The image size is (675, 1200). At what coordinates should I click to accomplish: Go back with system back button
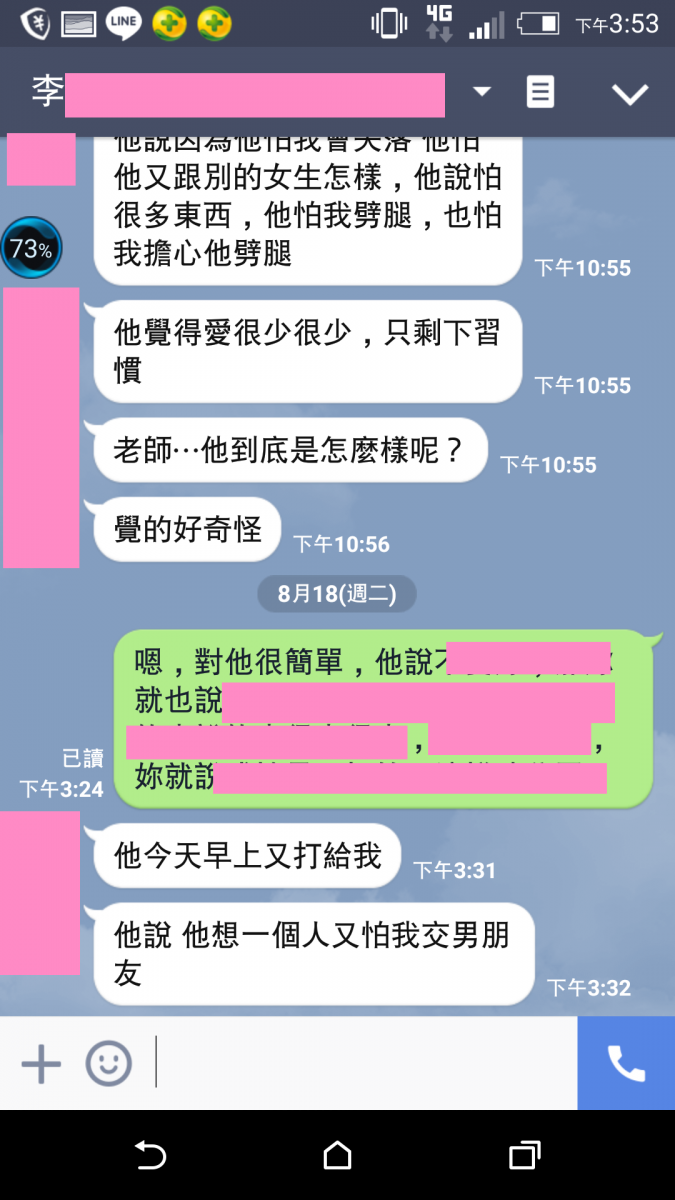point(150,1156)
